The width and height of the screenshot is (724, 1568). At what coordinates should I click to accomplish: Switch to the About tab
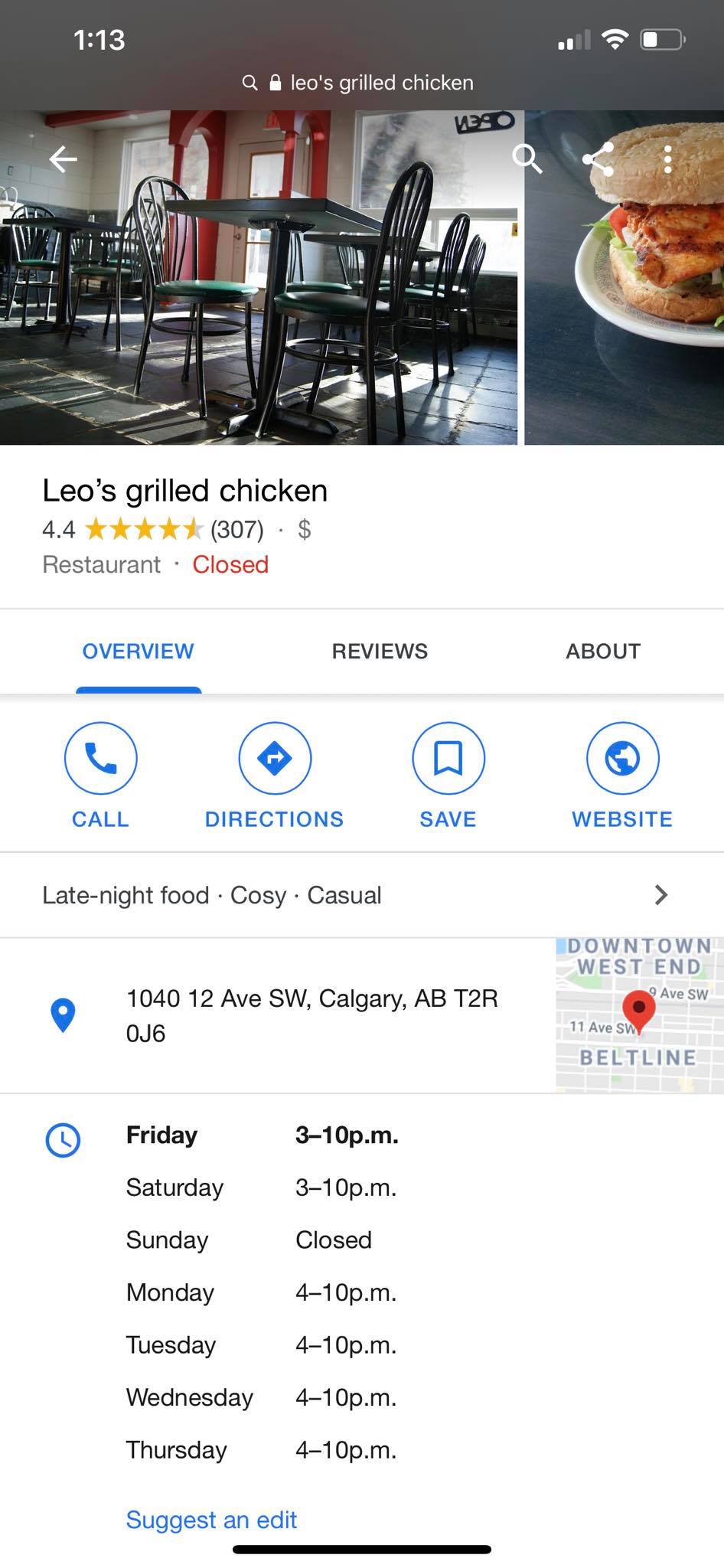coord(603,652)
